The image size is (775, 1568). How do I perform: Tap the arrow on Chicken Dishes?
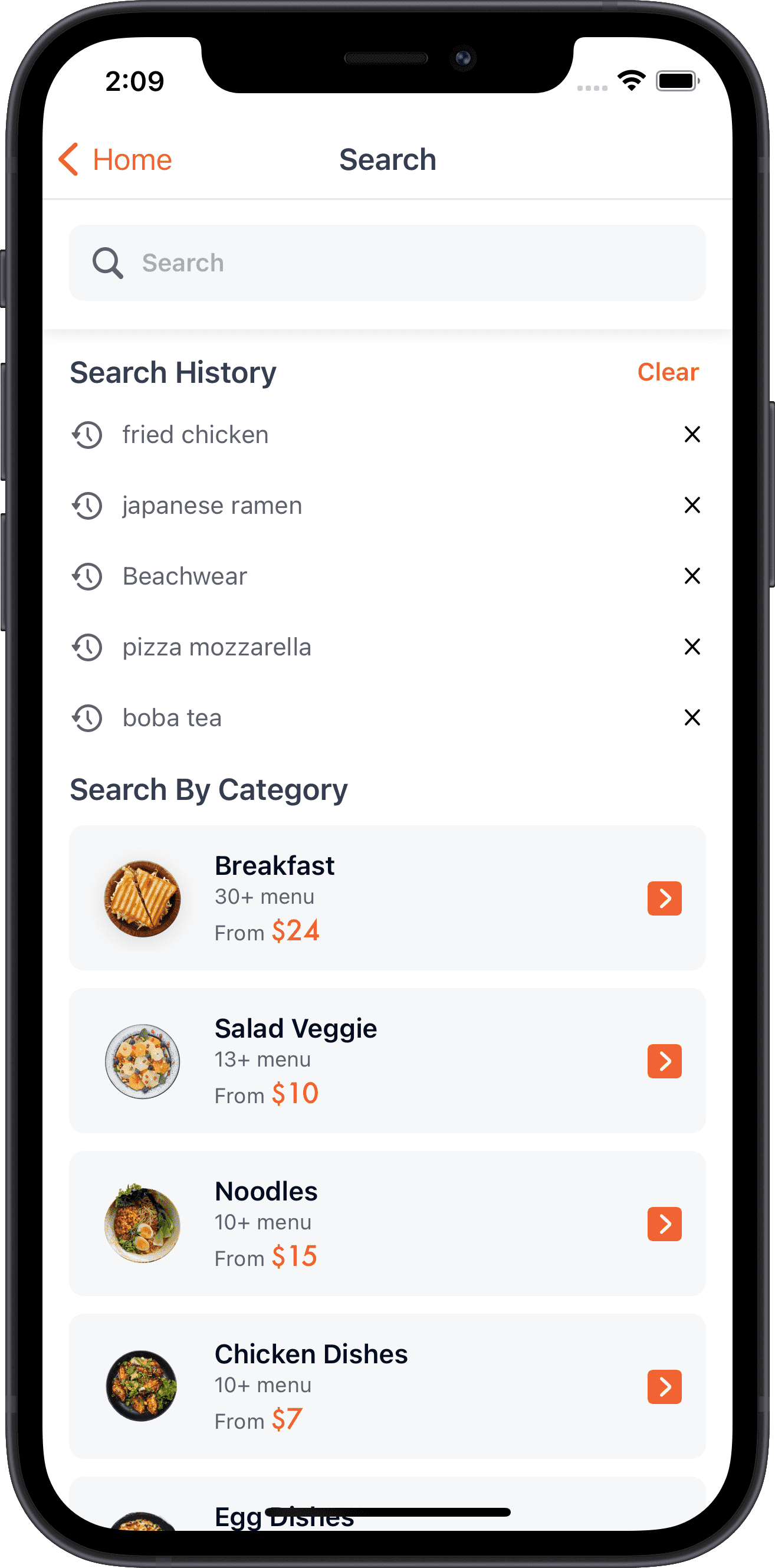(664, 1387)
